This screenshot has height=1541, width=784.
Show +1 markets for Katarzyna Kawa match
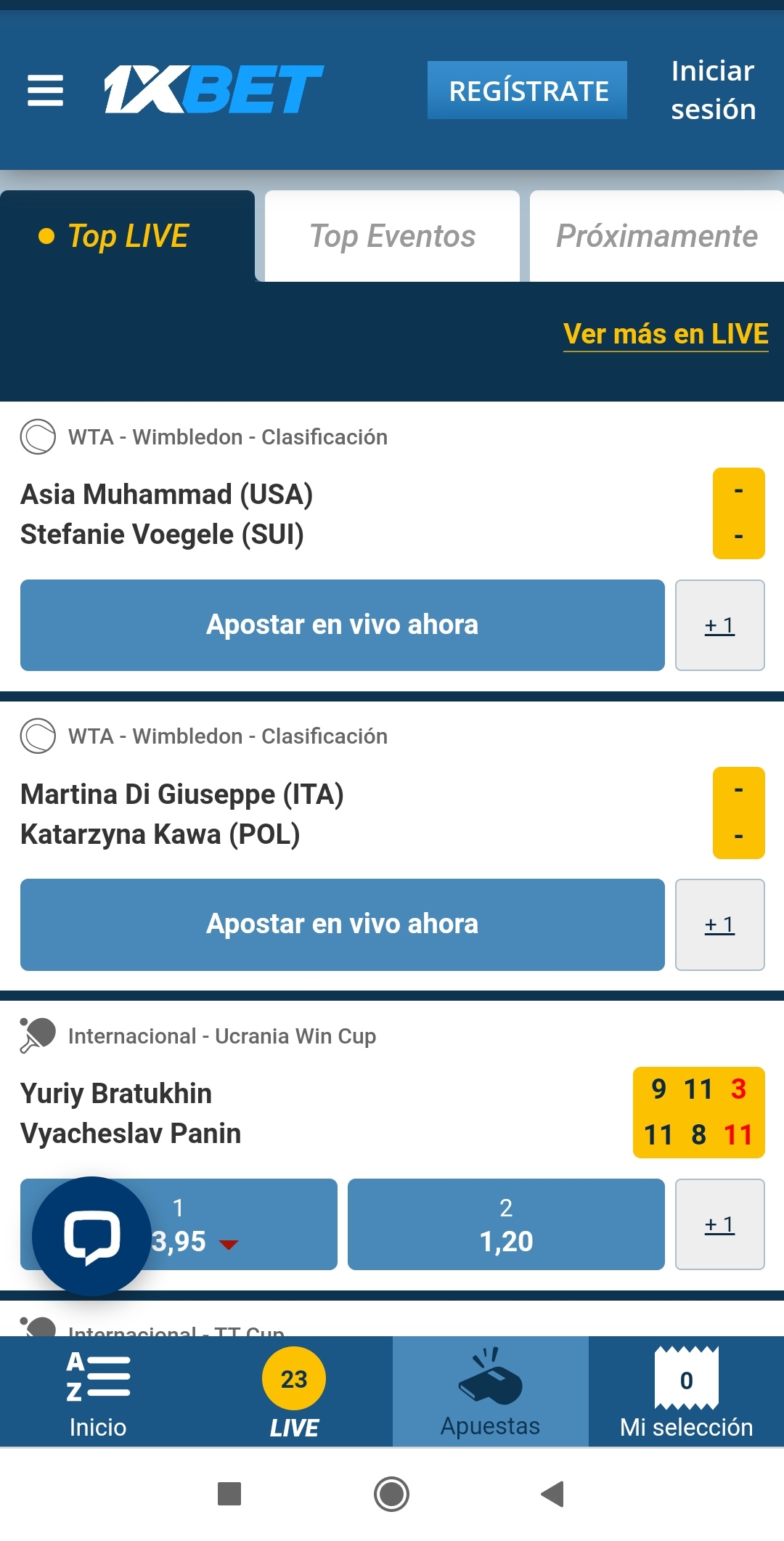click(x=719, y=924)
